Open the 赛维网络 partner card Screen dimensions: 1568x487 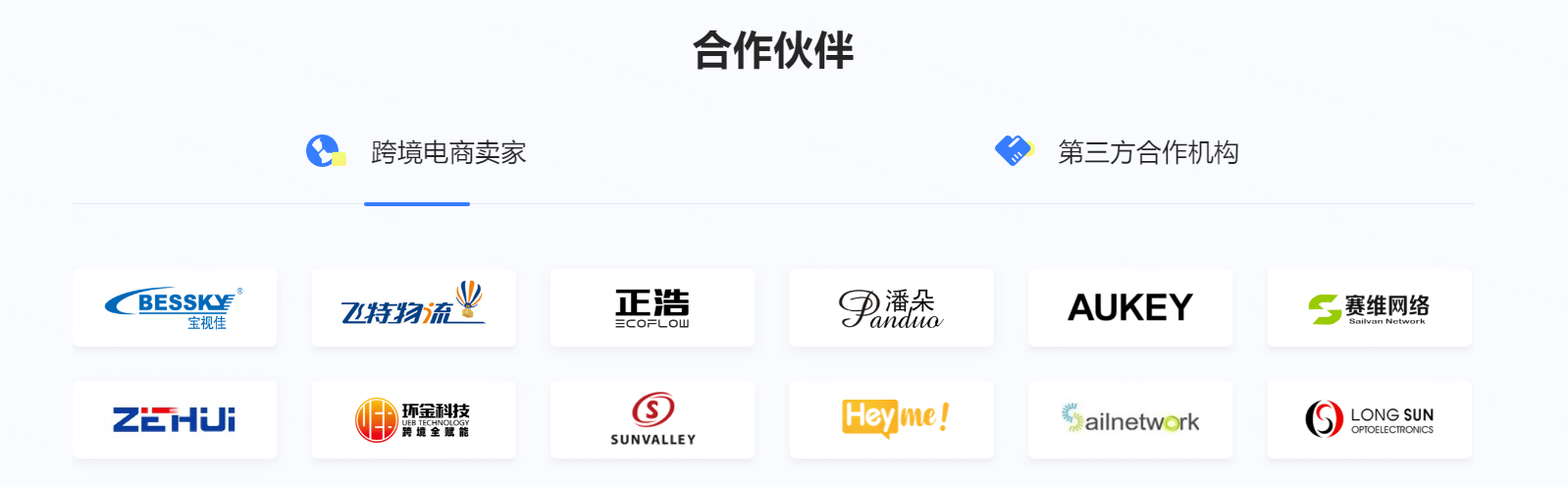pyautogui.click(x=1369, y=307)
